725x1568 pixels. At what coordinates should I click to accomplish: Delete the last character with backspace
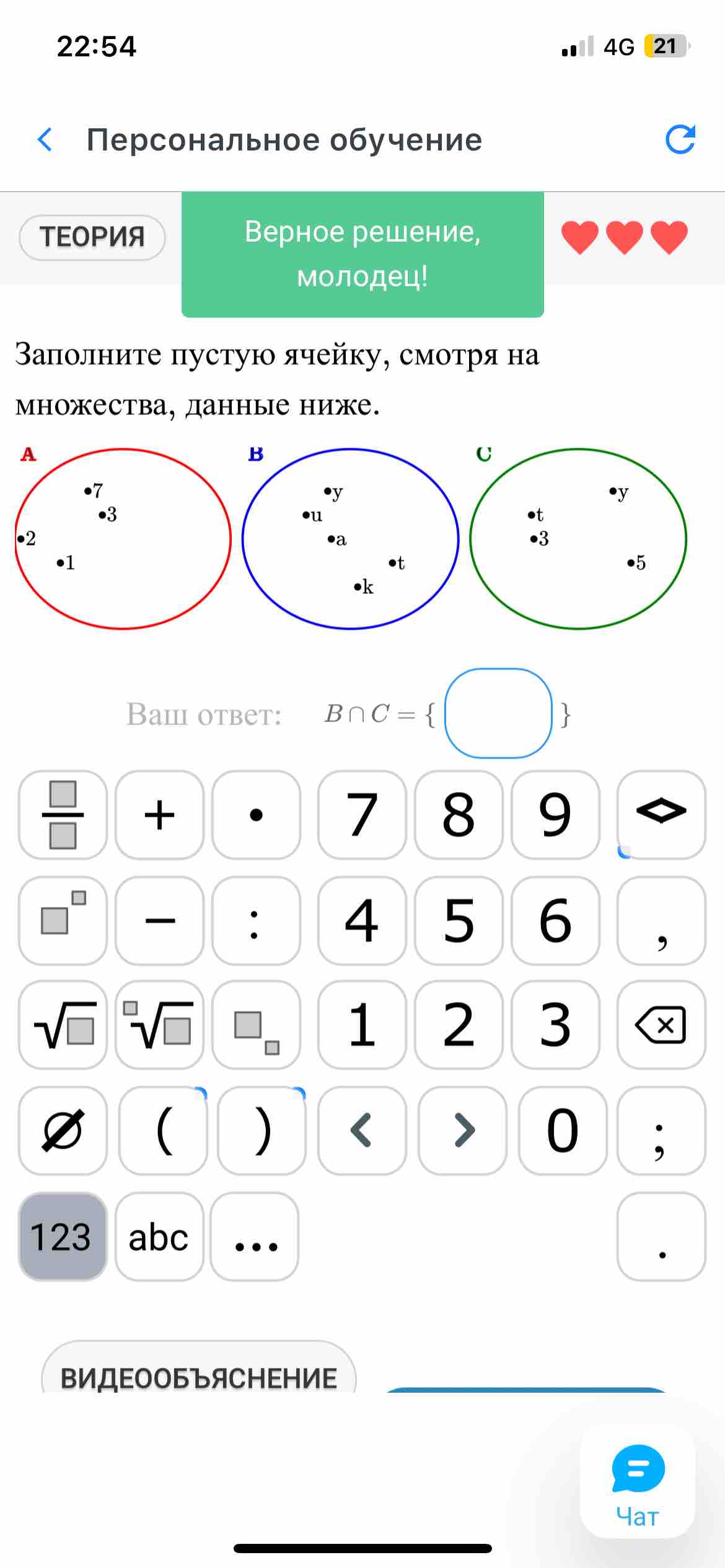click(x=661, y=1025)
